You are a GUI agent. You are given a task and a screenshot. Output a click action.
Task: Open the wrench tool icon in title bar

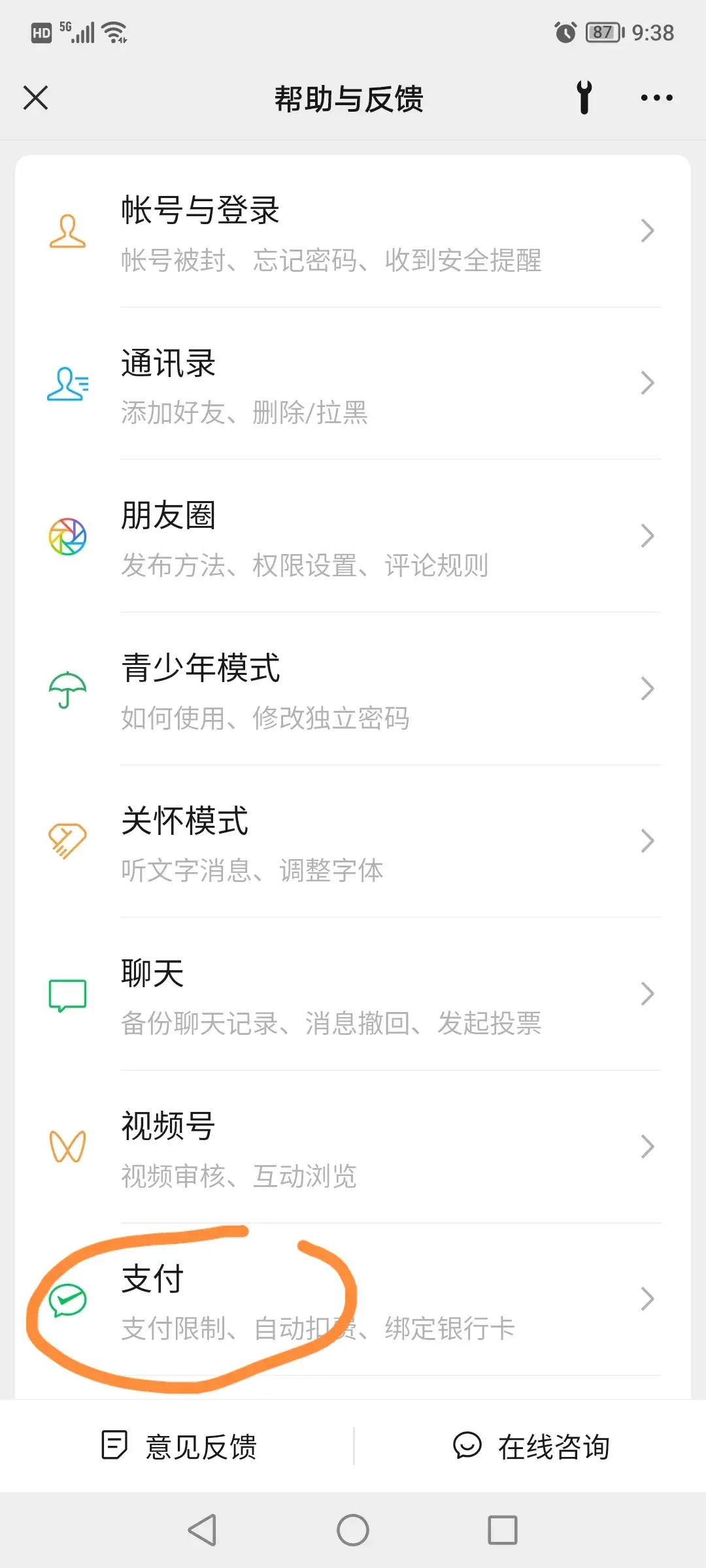click(x=584, y=97)
